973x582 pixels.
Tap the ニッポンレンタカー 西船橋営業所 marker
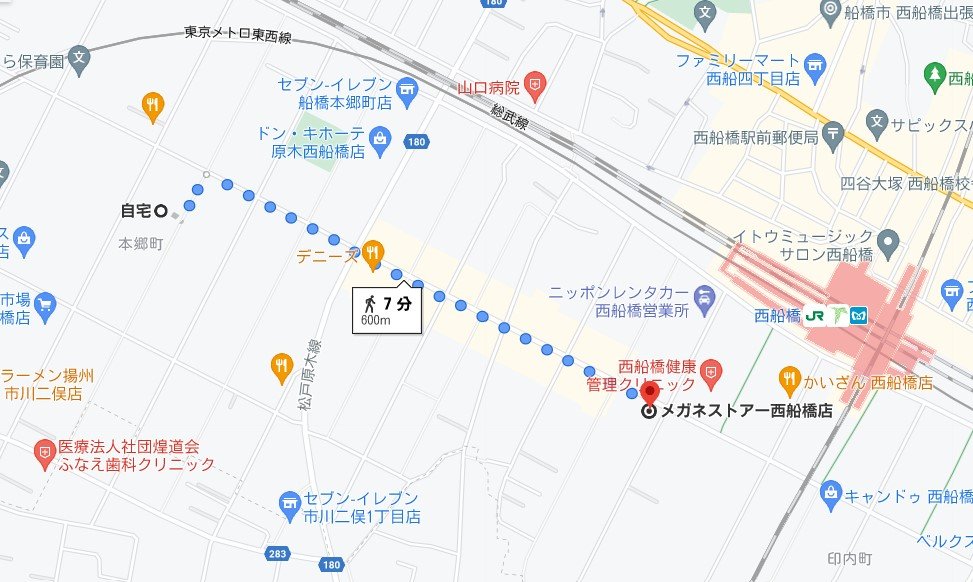tap(705, 296)
